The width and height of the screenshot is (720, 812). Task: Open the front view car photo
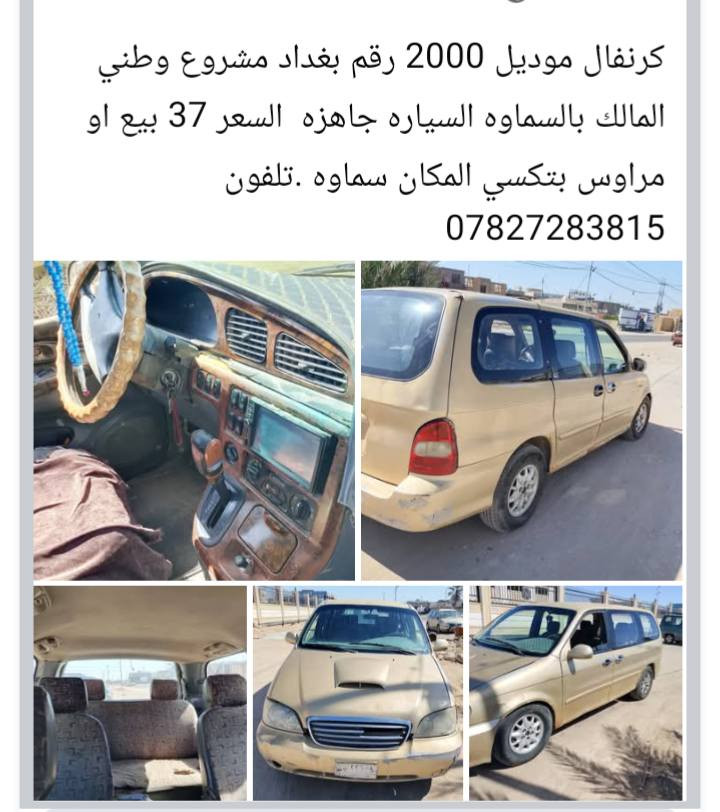coord(357,692)
